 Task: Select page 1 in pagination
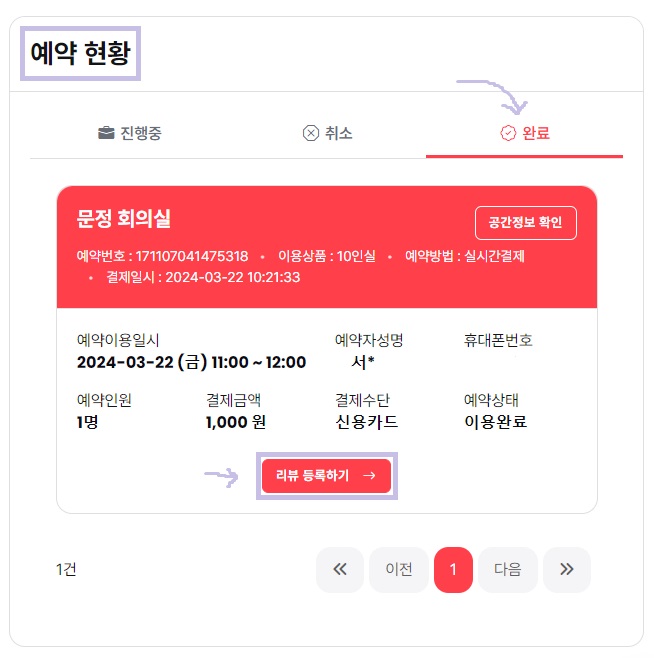coord(453,570)
